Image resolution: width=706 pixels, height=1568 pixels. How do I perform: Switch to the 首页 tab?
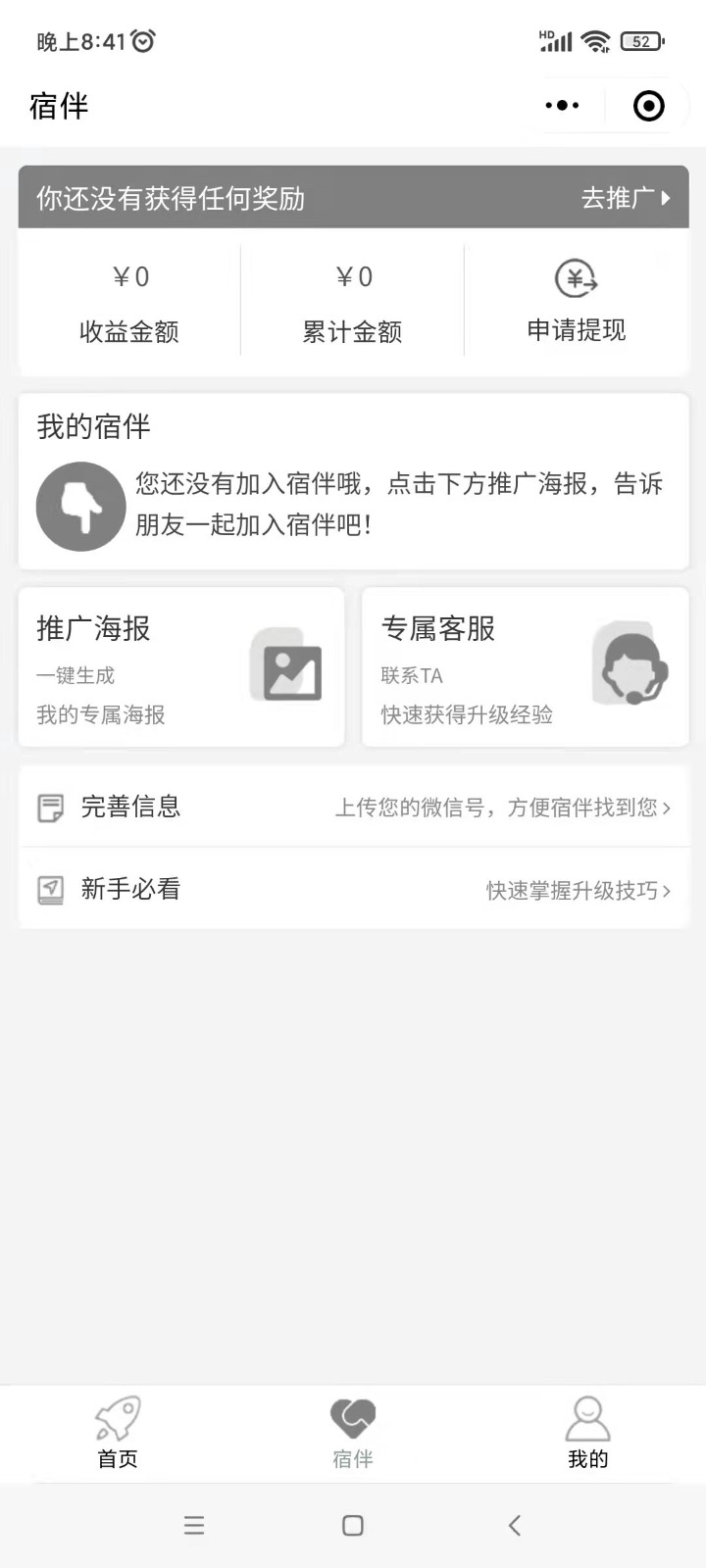click(x=118, y=1434)
